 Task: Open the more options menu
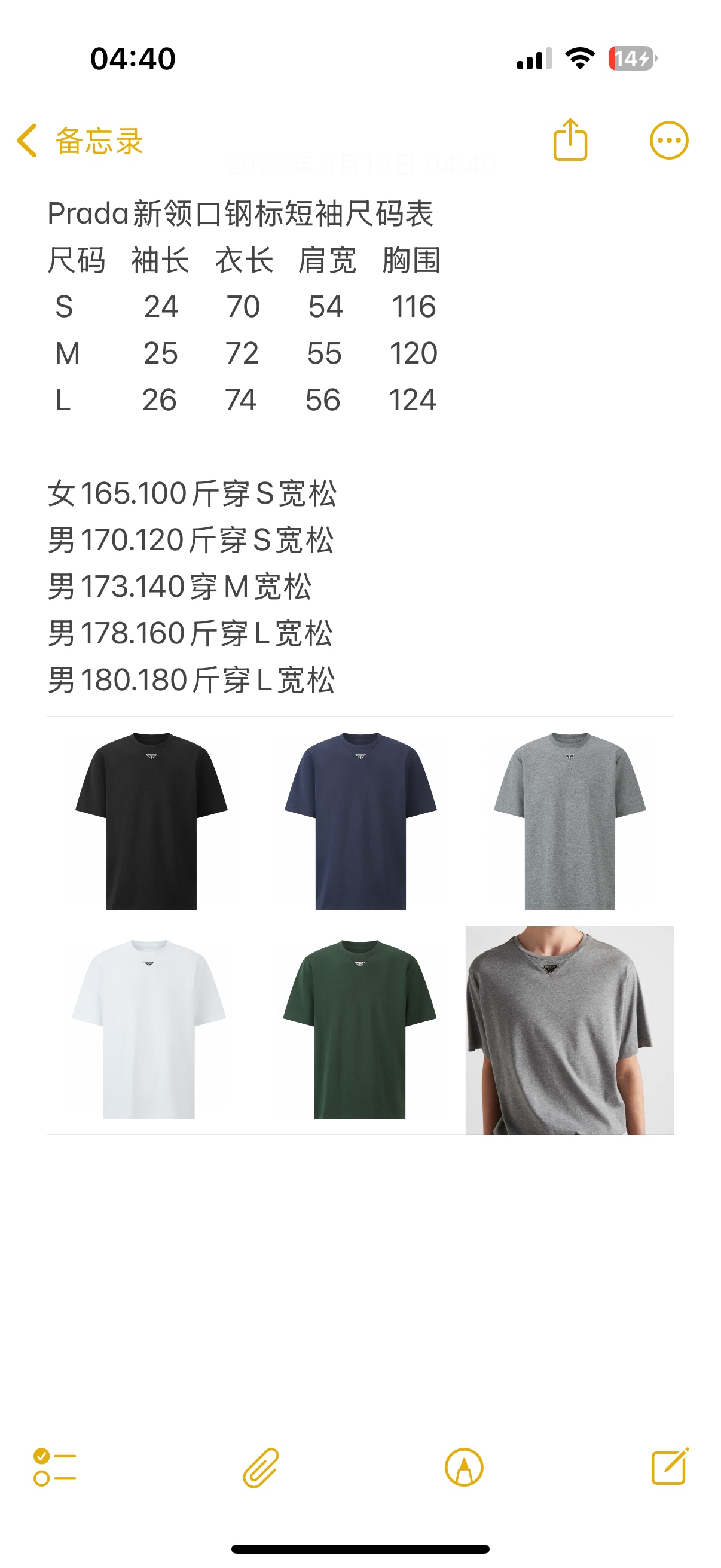click(668, 141)
